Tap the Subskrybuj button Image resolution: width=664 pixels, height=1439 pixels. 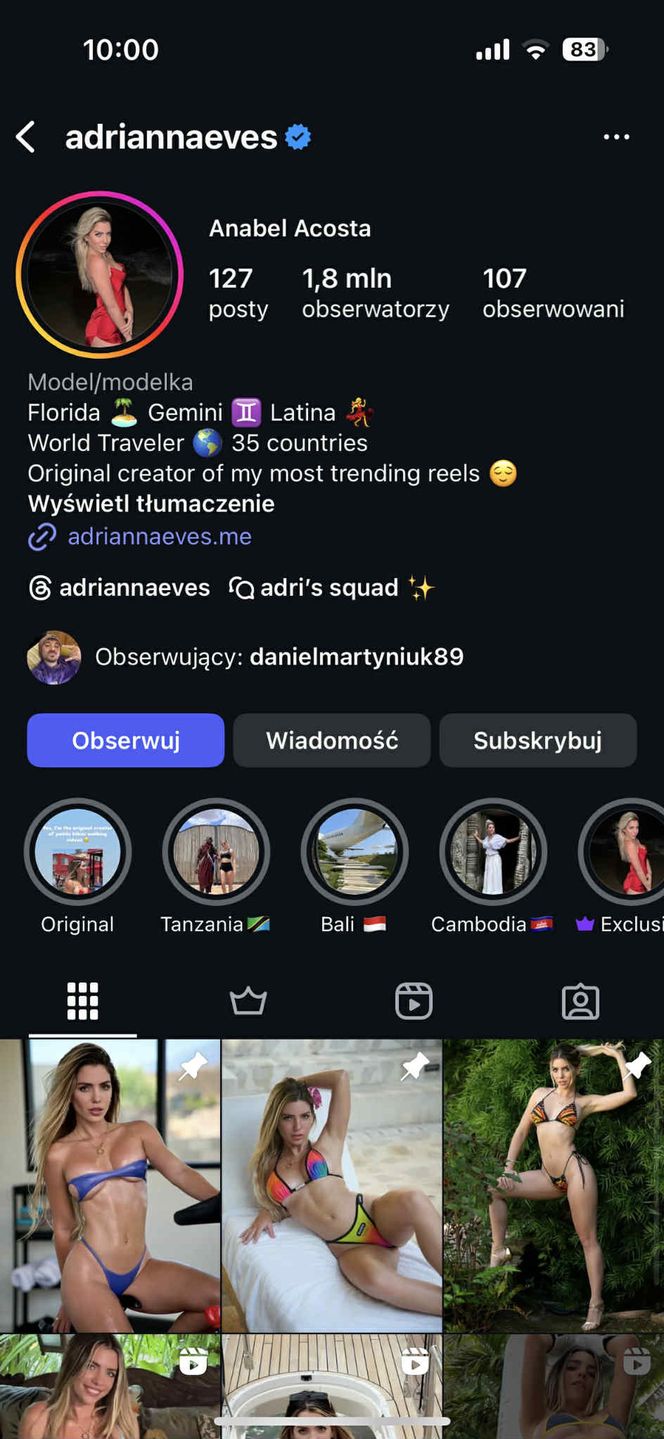point(537,740)
